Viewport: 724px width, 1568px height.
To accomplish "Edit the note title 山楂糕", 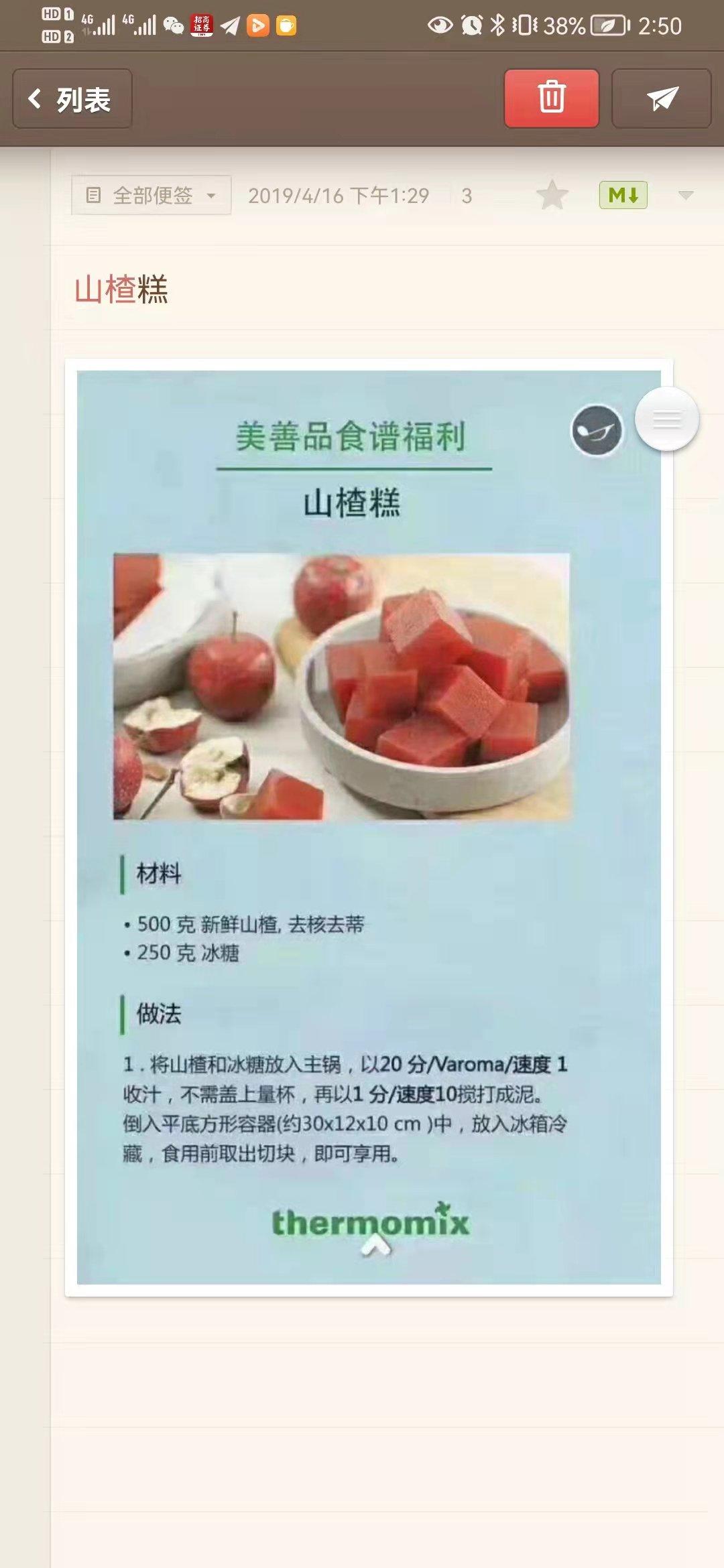I will tap(121, 289).
